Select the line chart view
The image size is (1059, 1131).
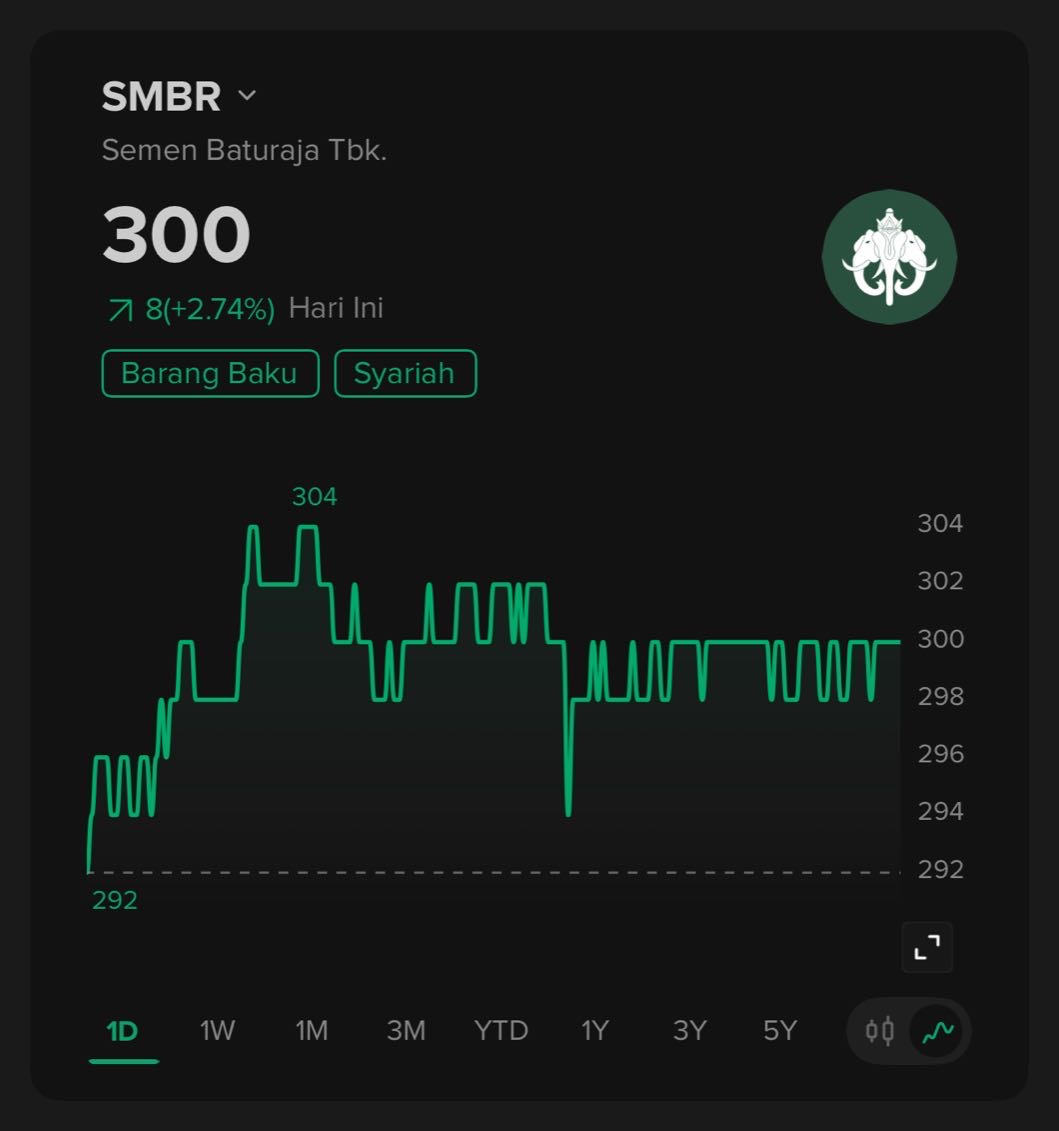pyautogui.click(x=938, y=1031)
